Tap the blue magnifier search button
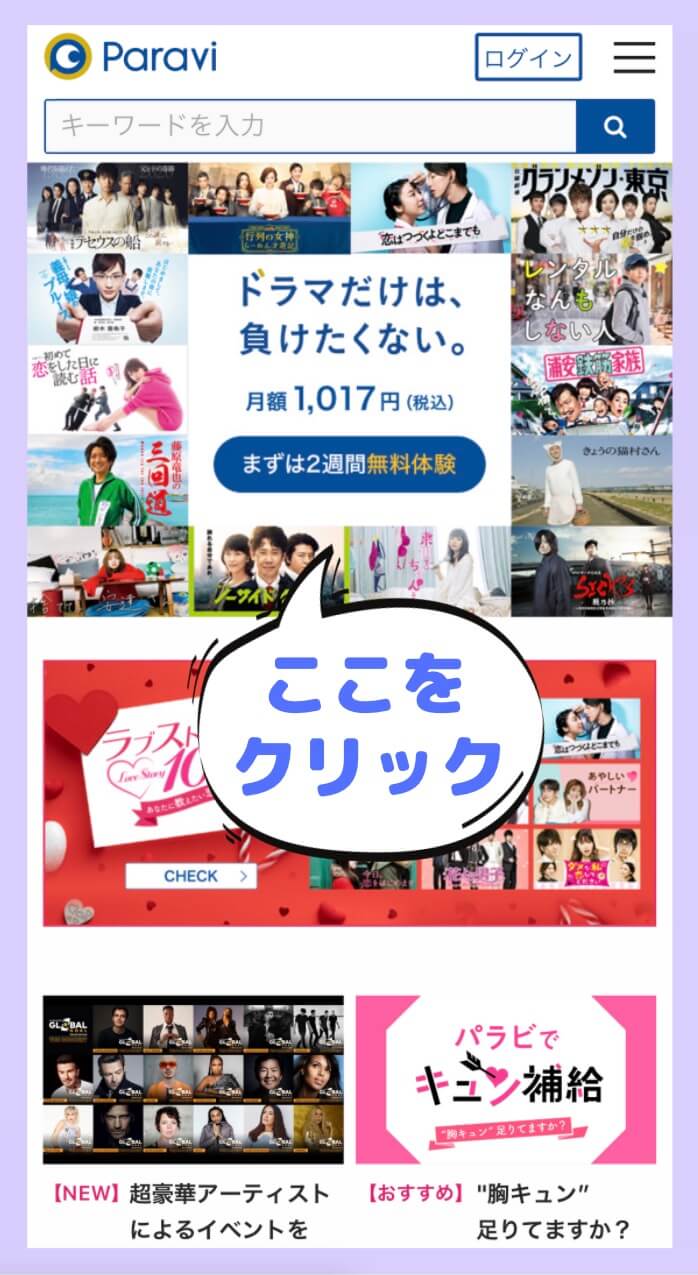Screen dimensions: 698x1275 click(616, 126)
